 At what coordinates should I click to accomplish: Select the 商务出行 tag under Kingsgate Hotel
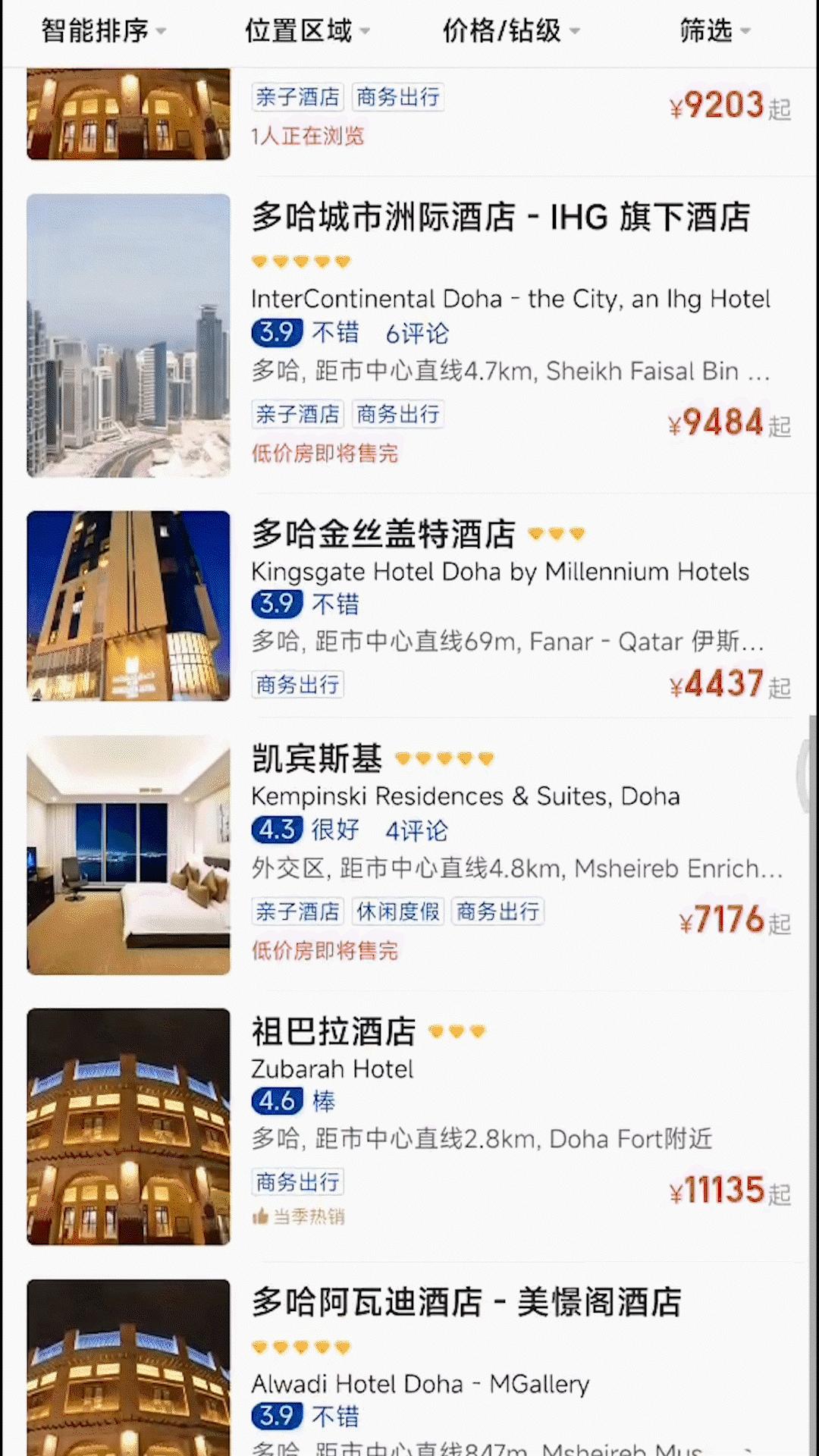point(297,684)
